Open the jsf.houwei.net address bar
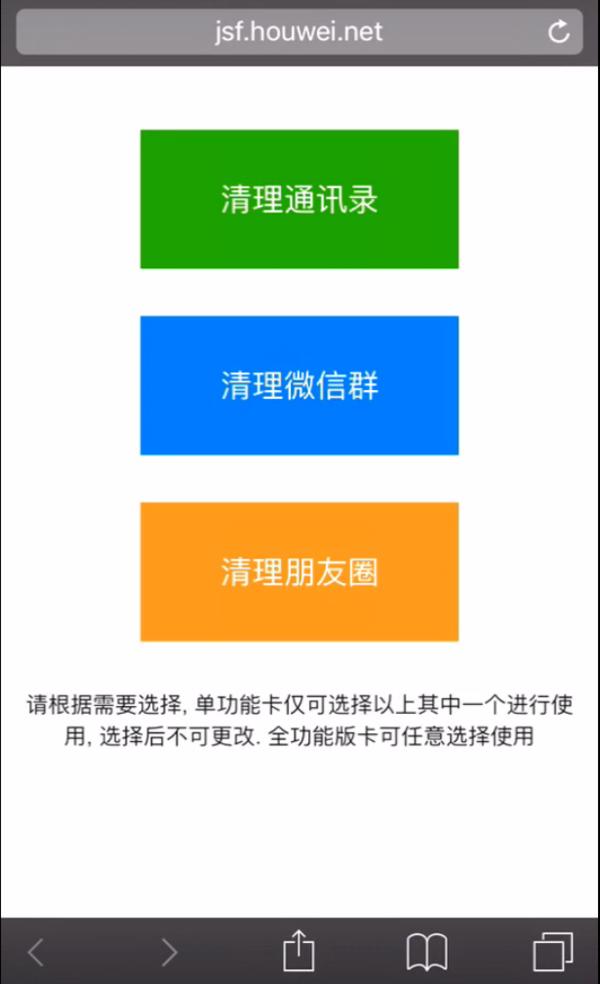Viewport: 600px width, 984px height. [x=299, y=31]
